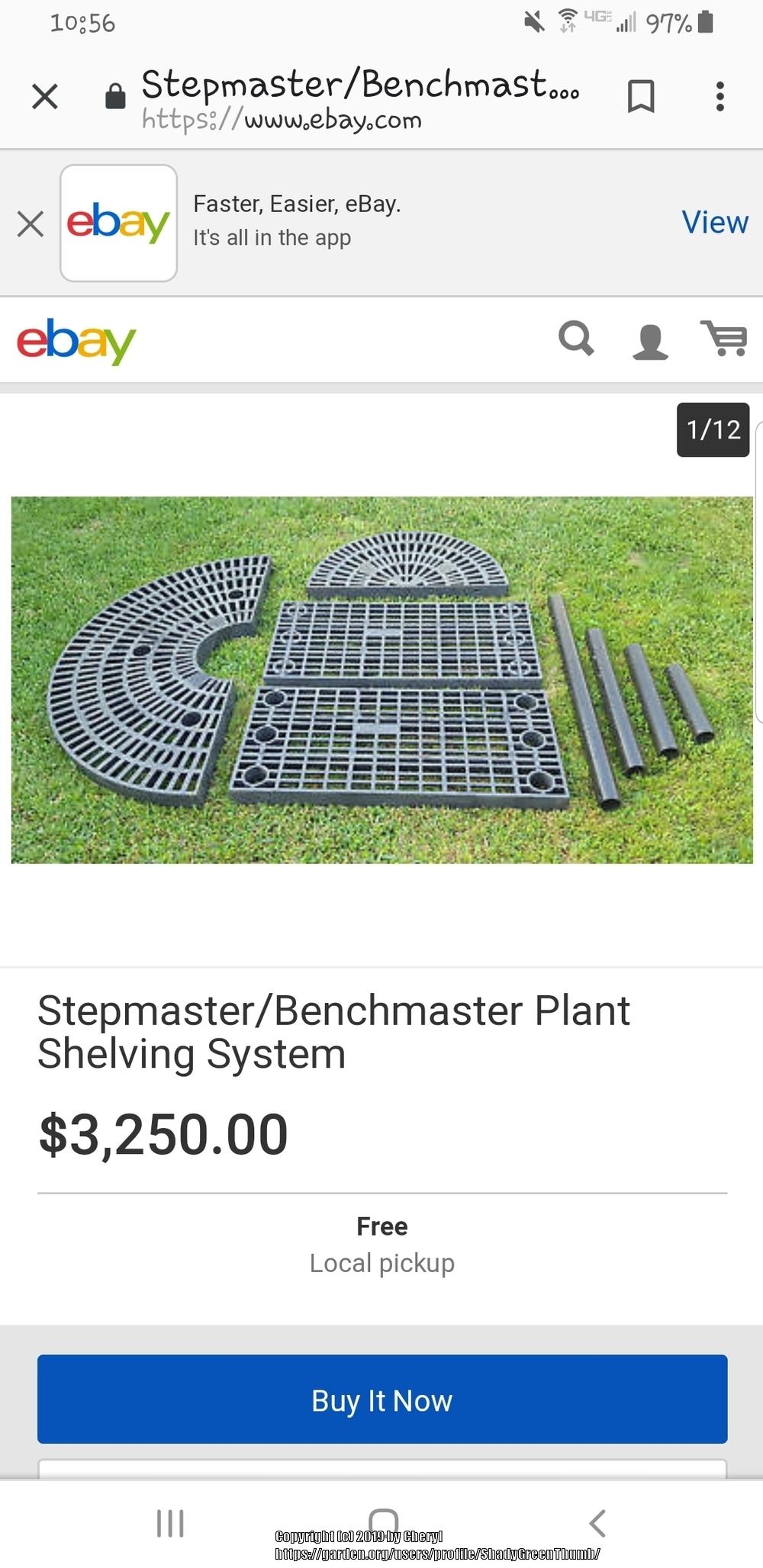Viewport: 763px width, 1568px height.
Task: Click the eBay profile account icon
Action: pyautogui.click(x=650, y=339)
